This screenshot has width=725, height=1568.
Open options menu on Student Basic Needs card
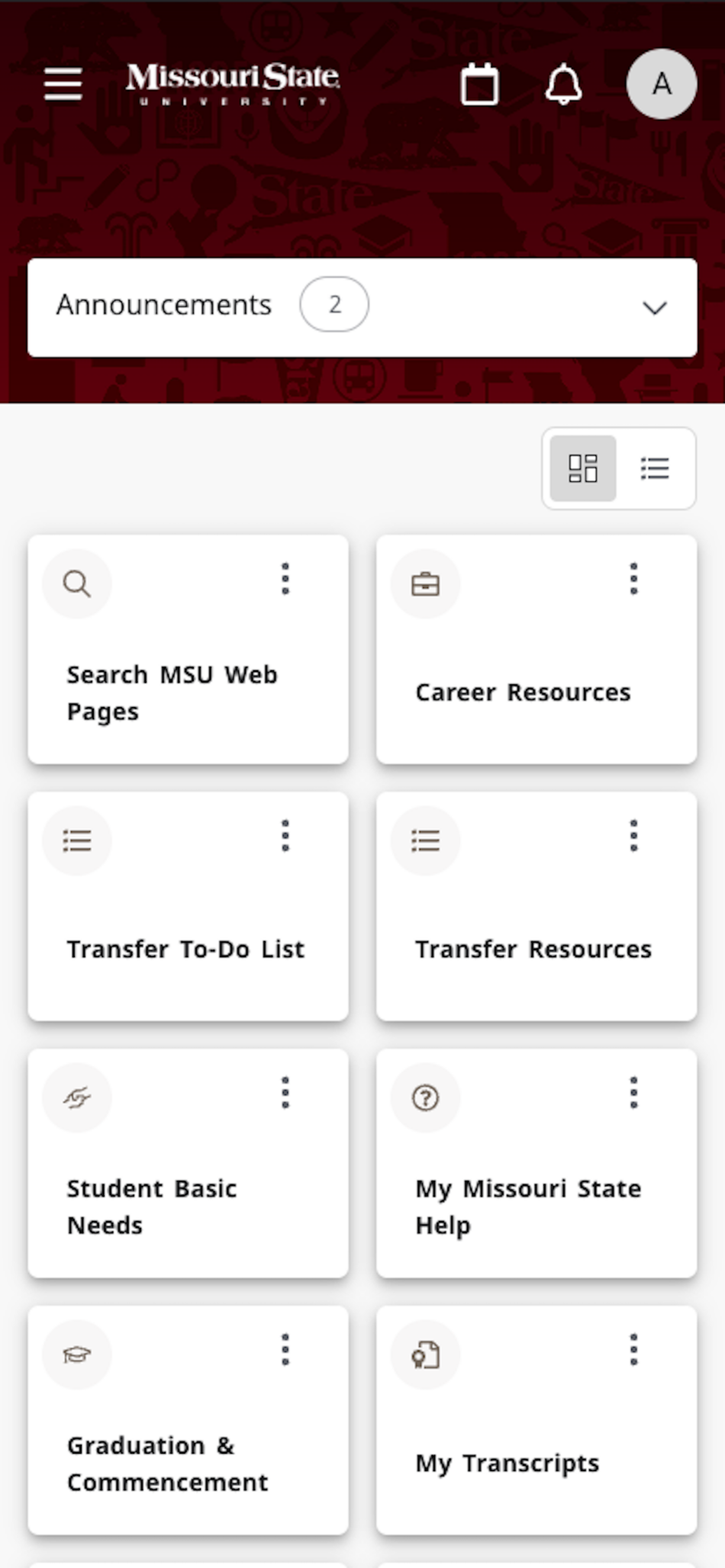(x=285, y=1092)
